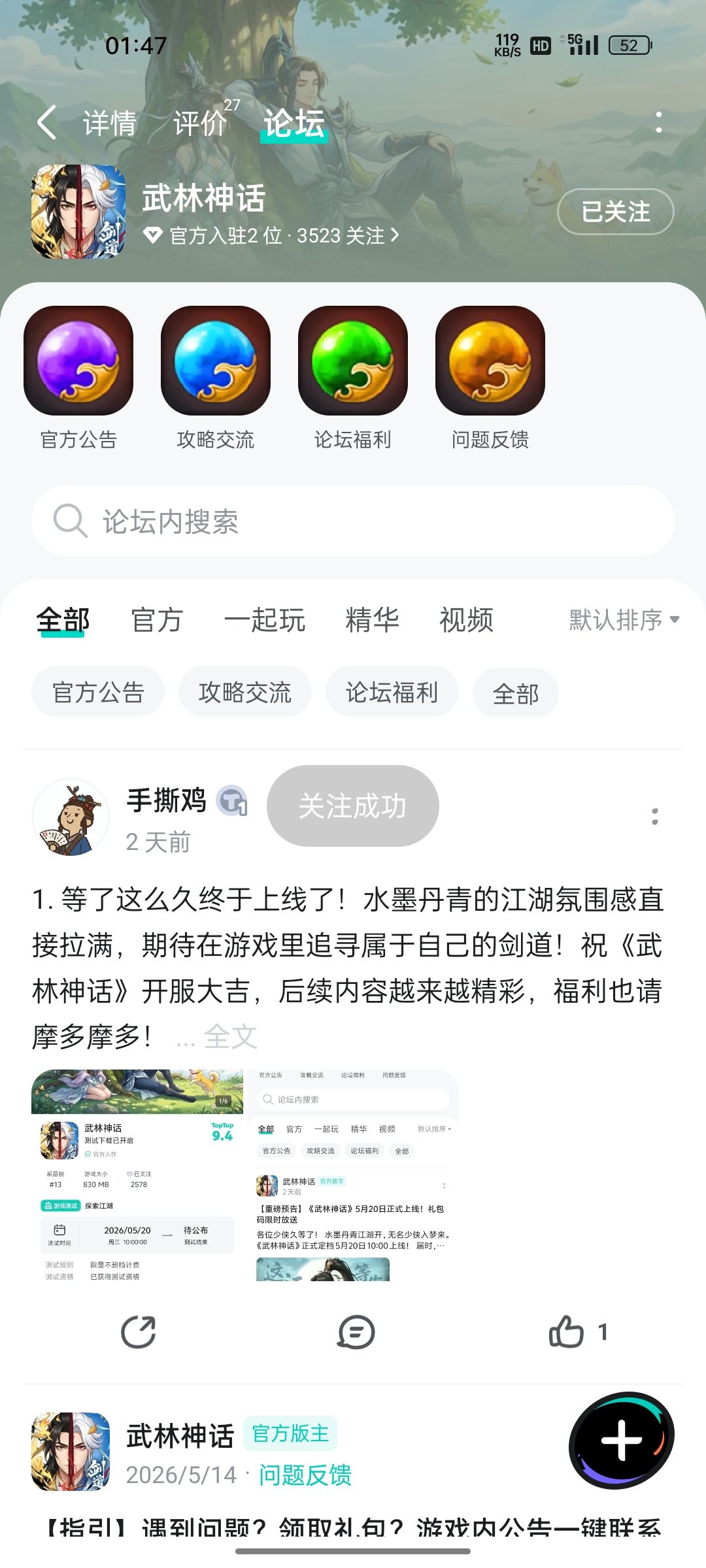
Task: Tap the 论坛内搜索 search box
Action: coord(353,521)
